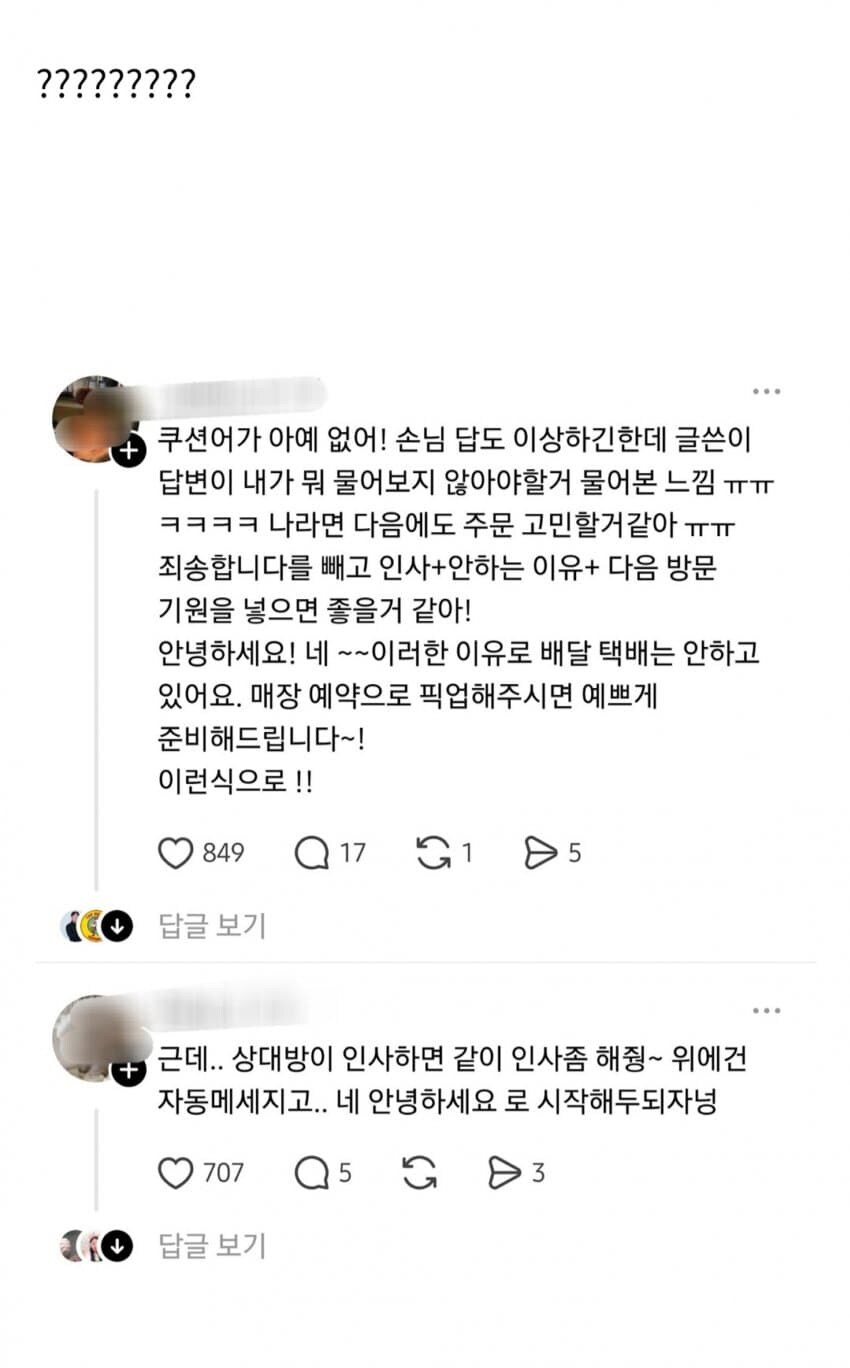This screenshot has height=1368, width=850.
Task: Toggle follow on the second commenter's avatar
Action: (x=126, y=1075)
